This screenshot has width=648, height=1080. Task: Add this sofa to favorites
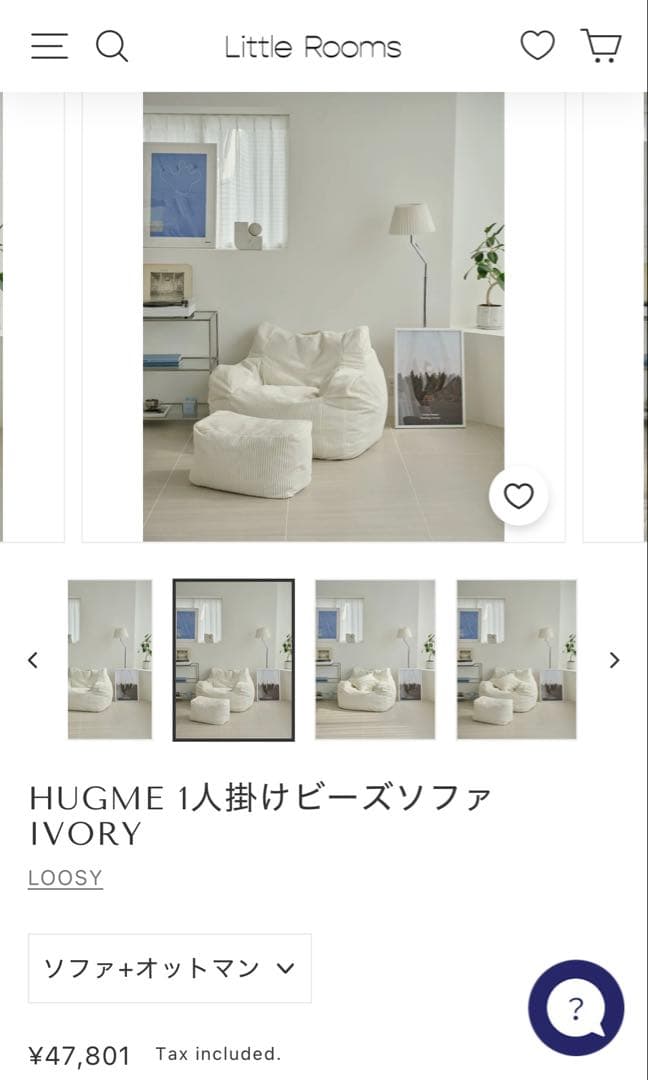coord(518,496)
